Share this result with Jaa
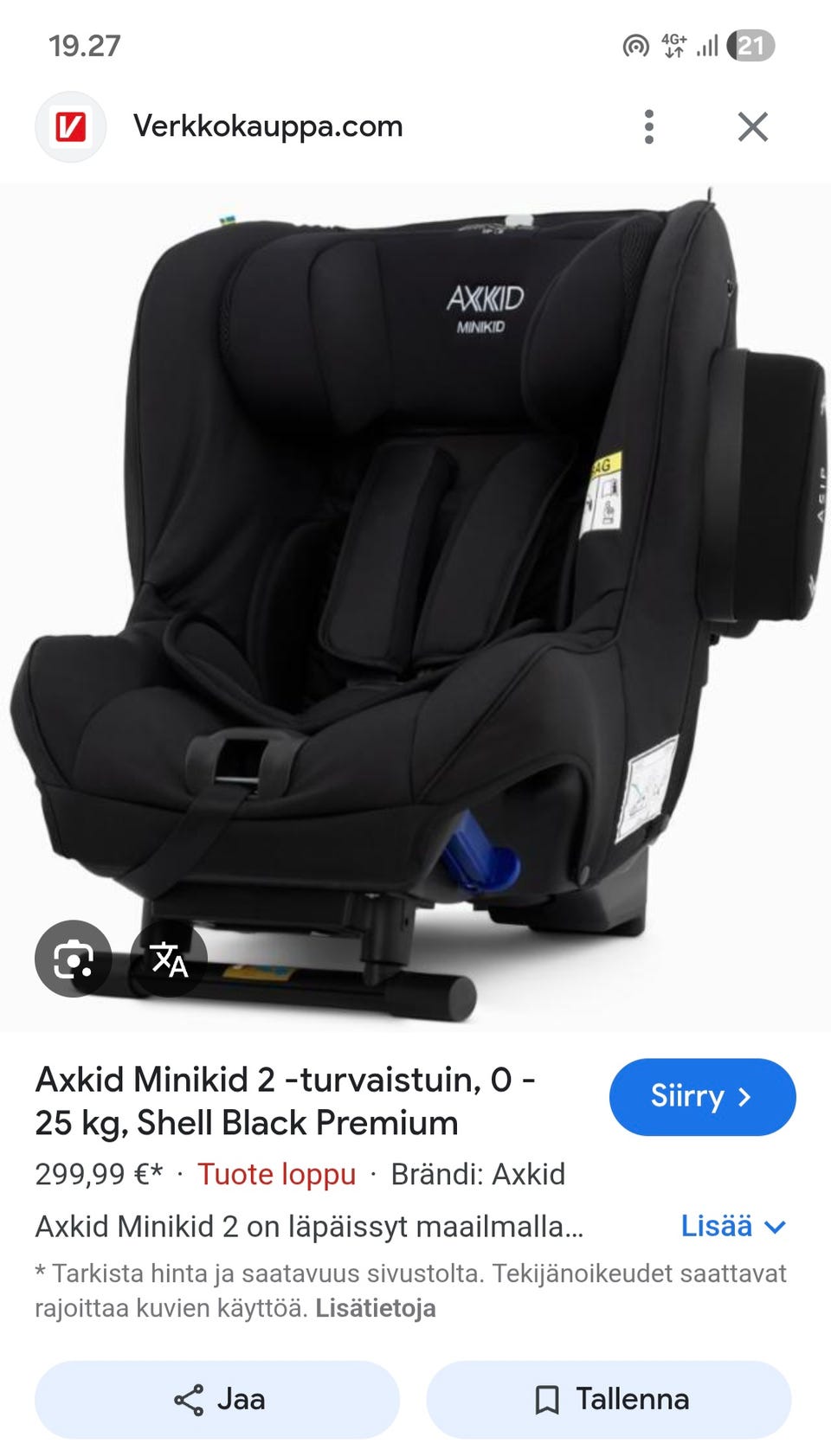Viewport: 831px width, 1456px height. (x=217, y=1399)
